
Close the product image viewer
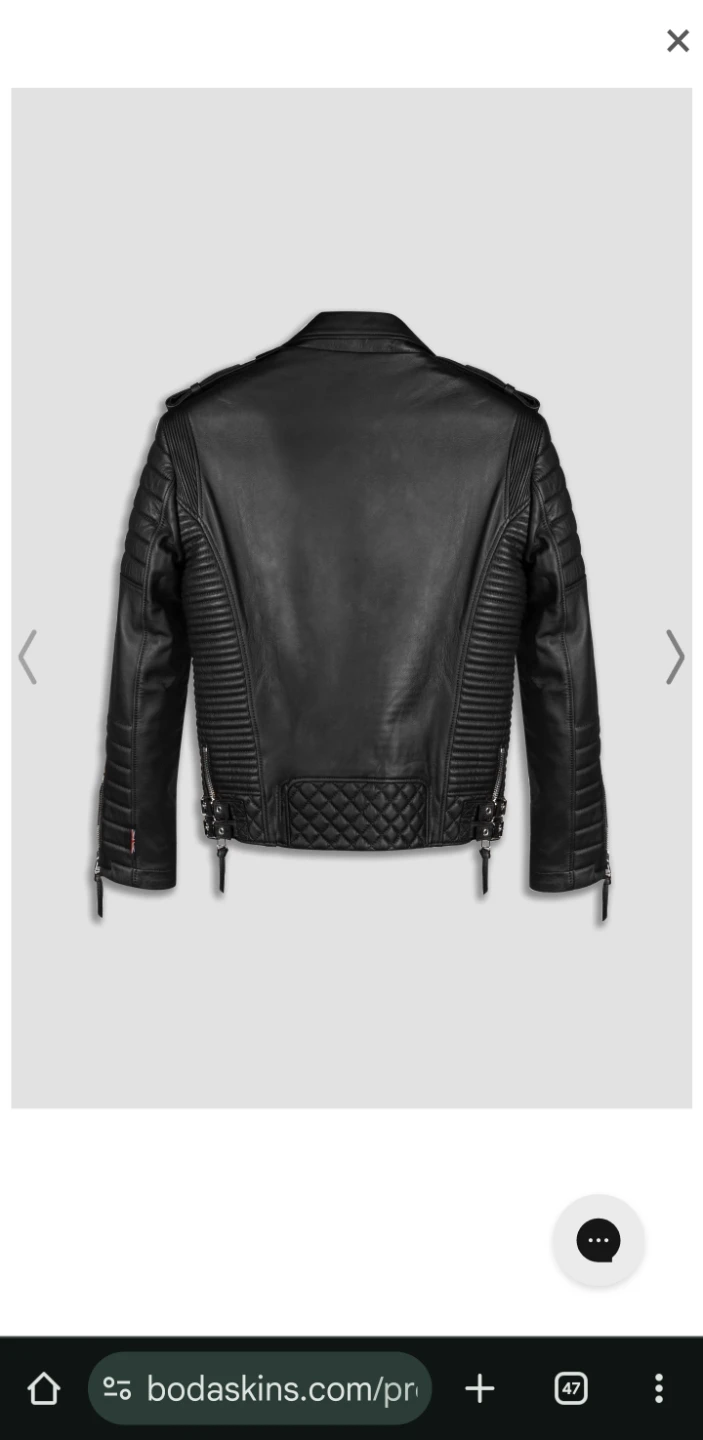pyautogui.click(x=678, y=41)
